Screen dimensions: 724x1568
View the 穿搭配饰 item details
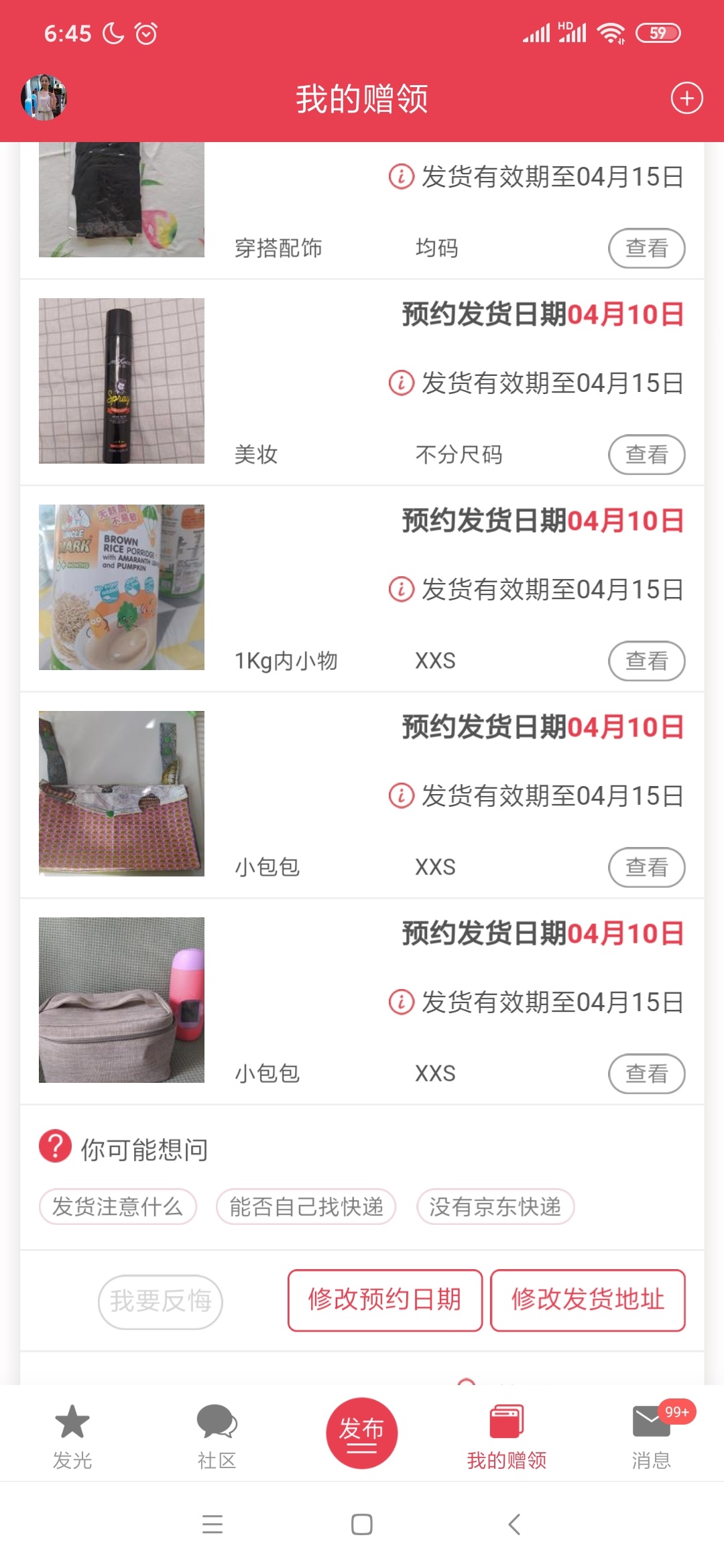(646, 249)
